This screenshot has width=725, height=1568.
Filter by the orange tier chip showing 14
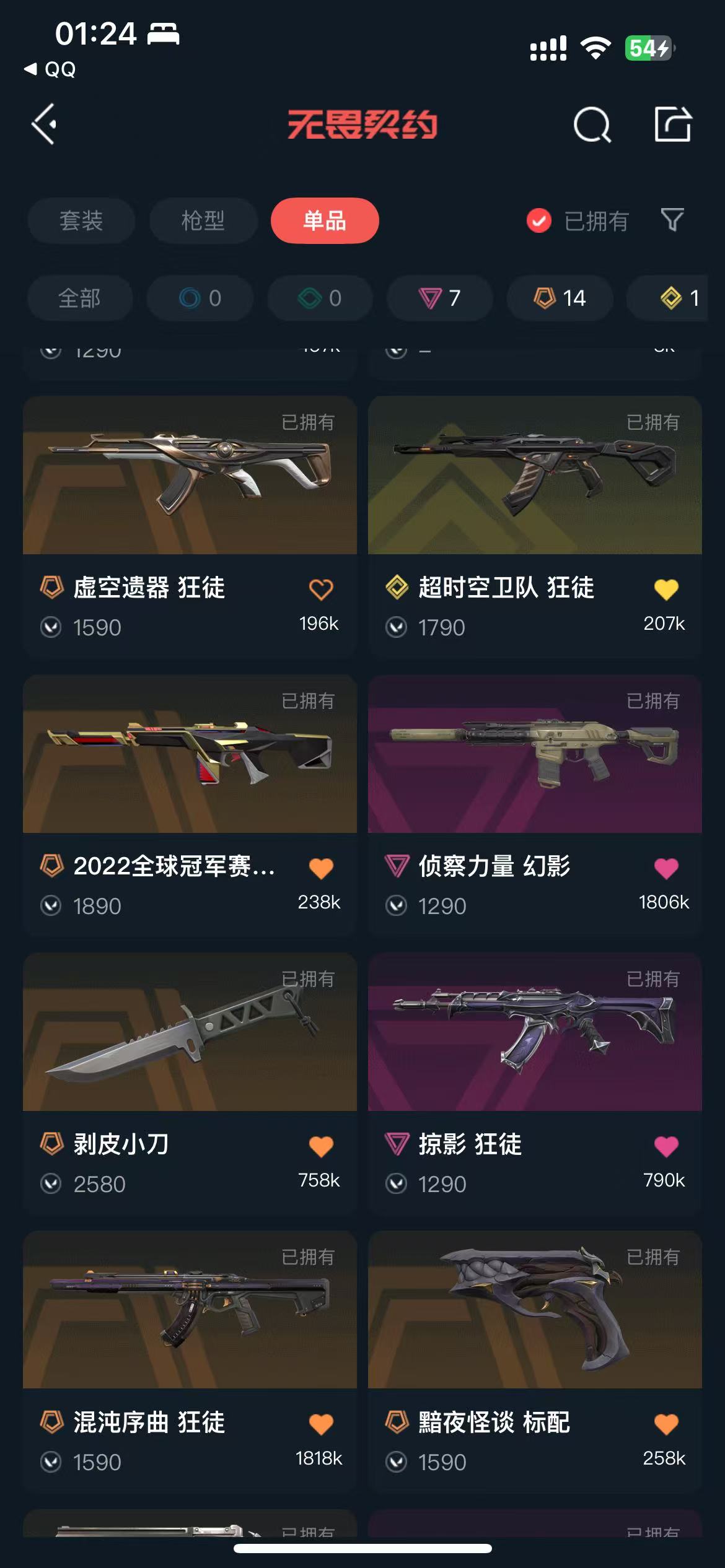click(x=560, y=298)
